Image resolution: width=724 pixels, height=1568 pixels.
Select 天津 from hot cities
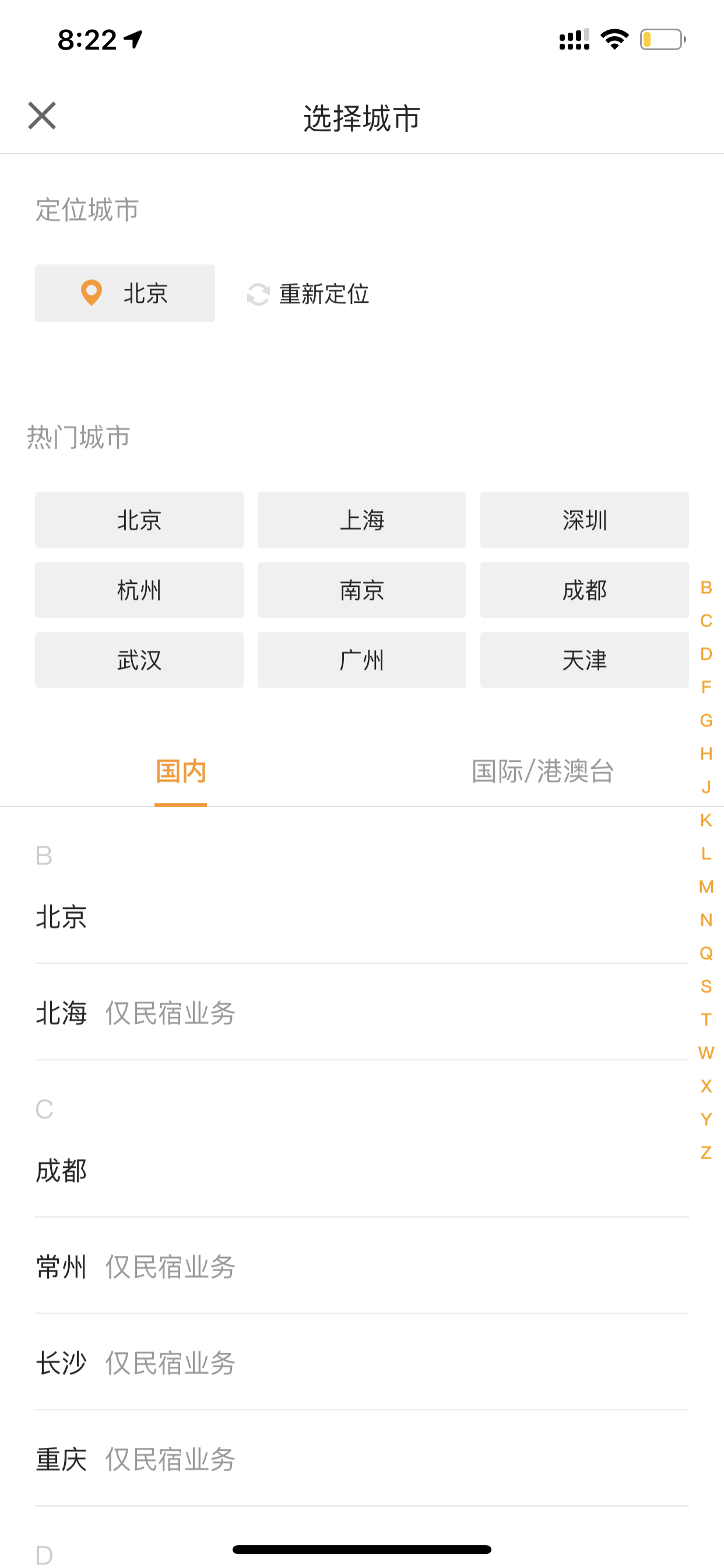584,660
